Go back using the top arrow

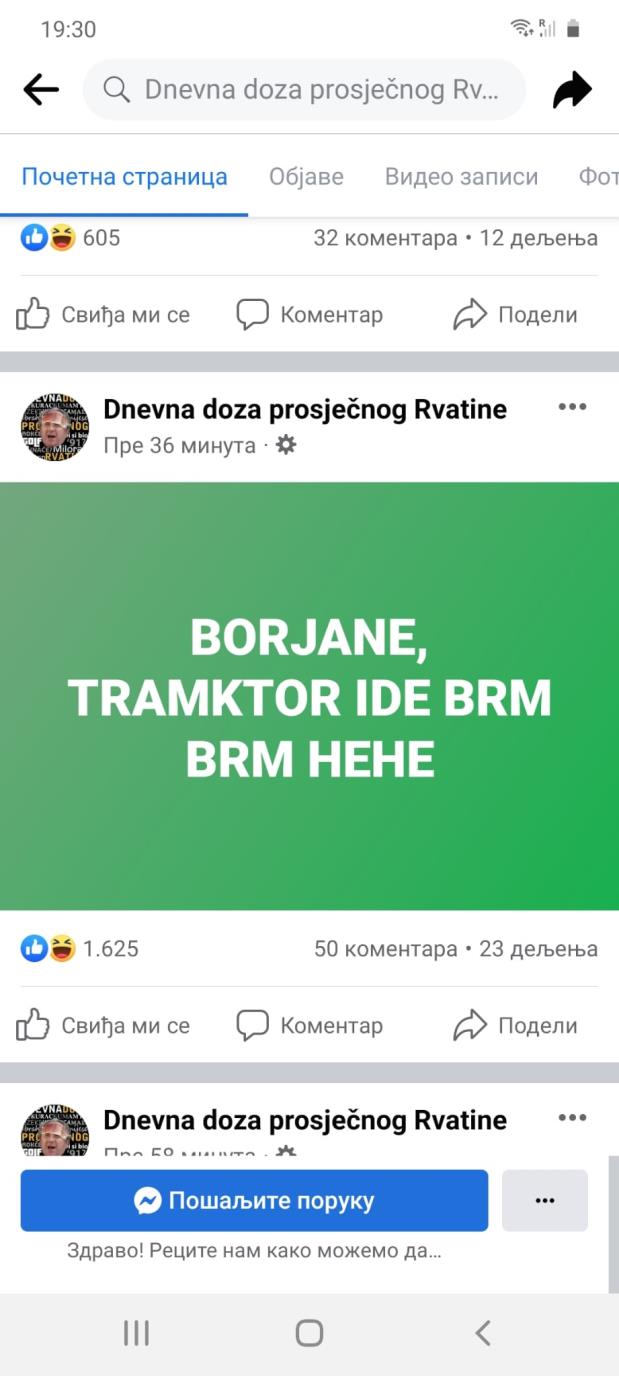[41, 90]
